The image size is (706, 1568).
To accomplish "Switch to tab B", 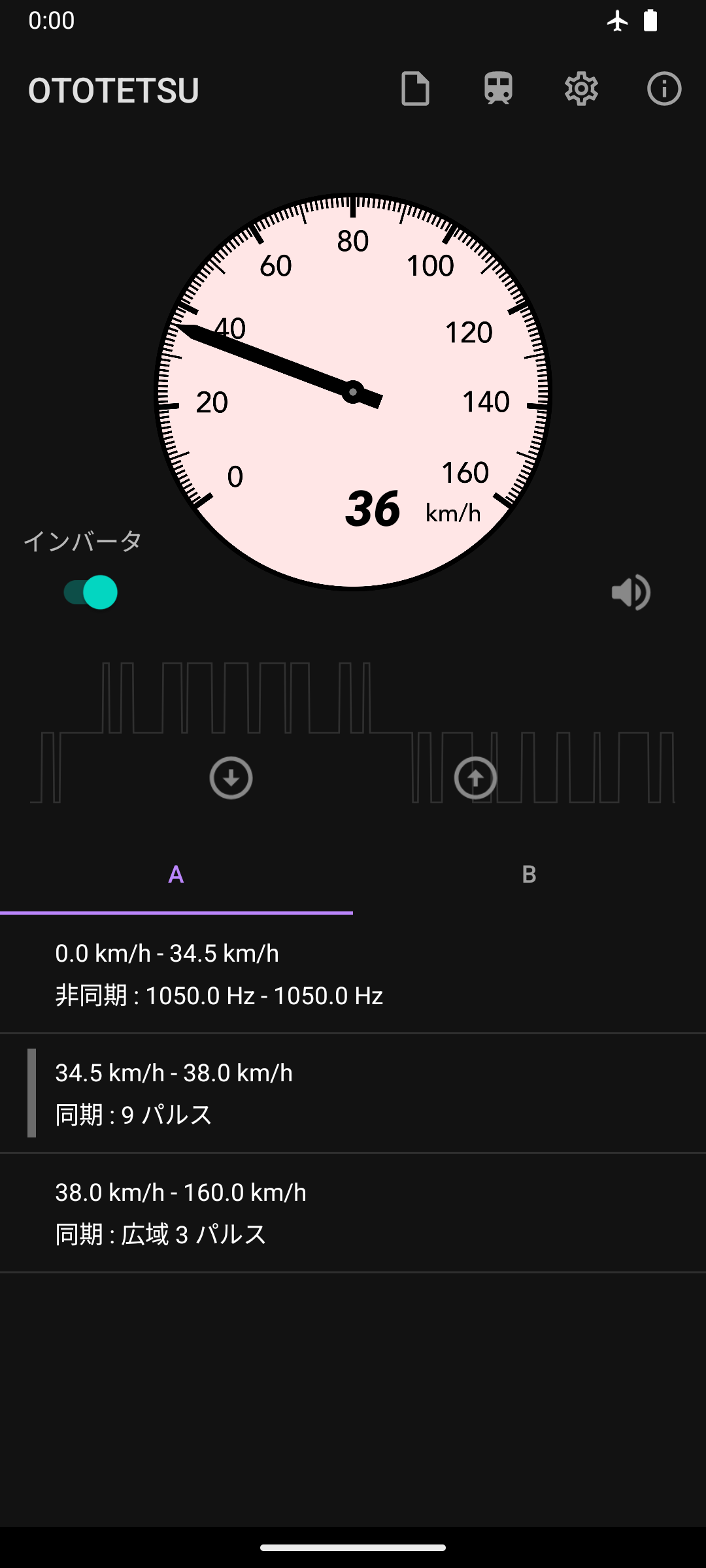I will pyautogui.click(x=529, y=875).
